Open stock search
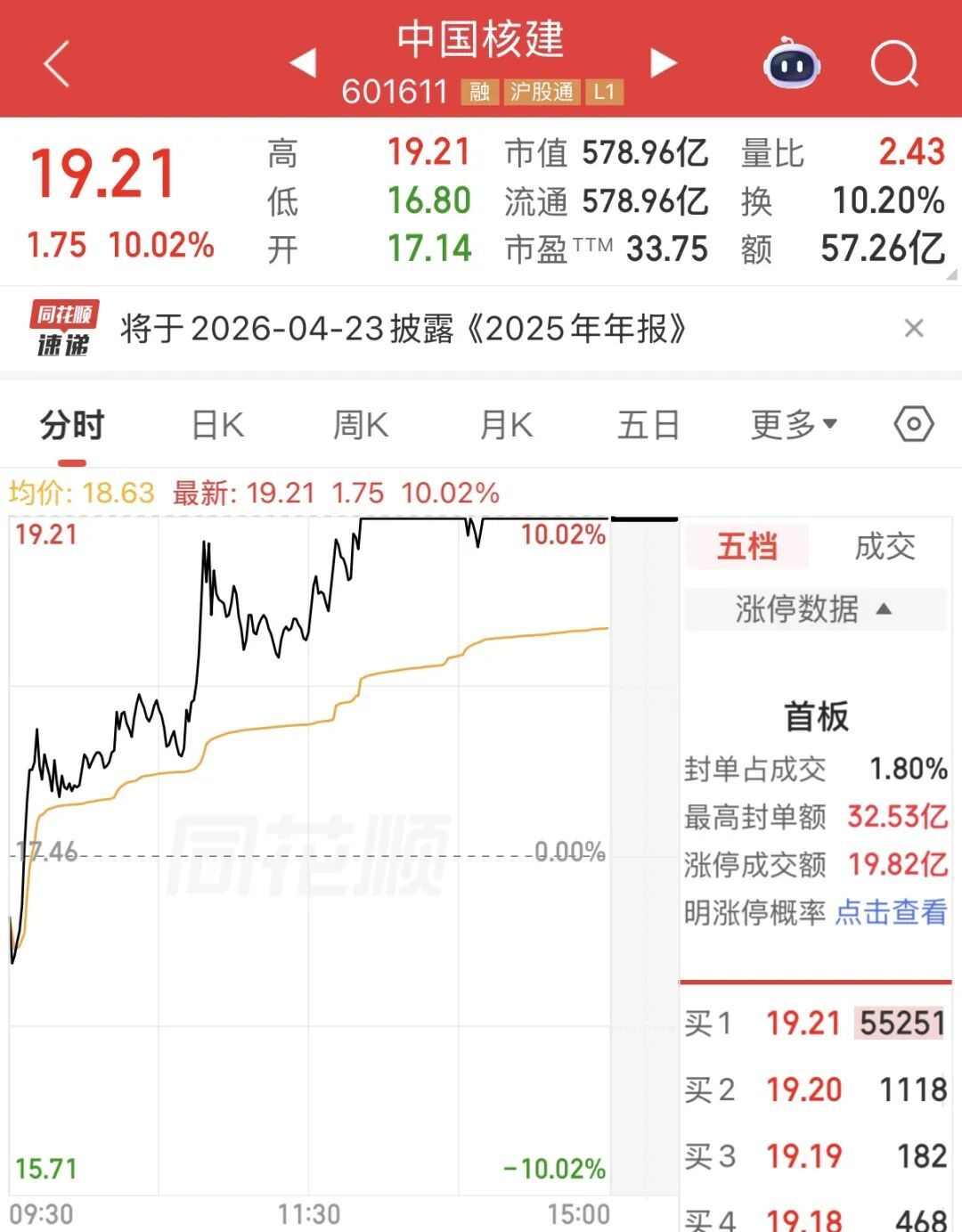 pyautogui.click(x=894, y=63)
